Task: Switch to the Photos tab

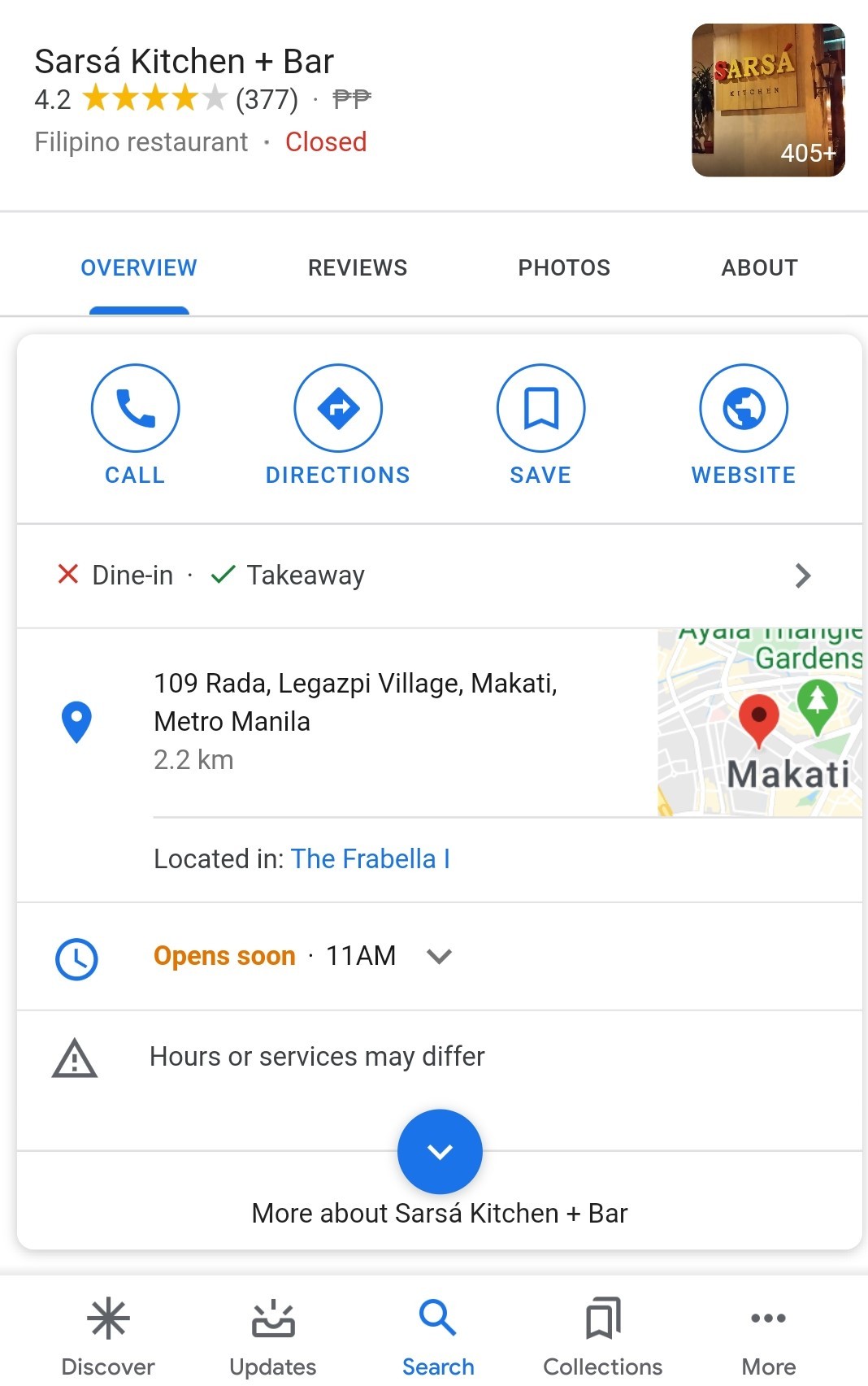Action: pyautogui.click(x=564, y=267)
